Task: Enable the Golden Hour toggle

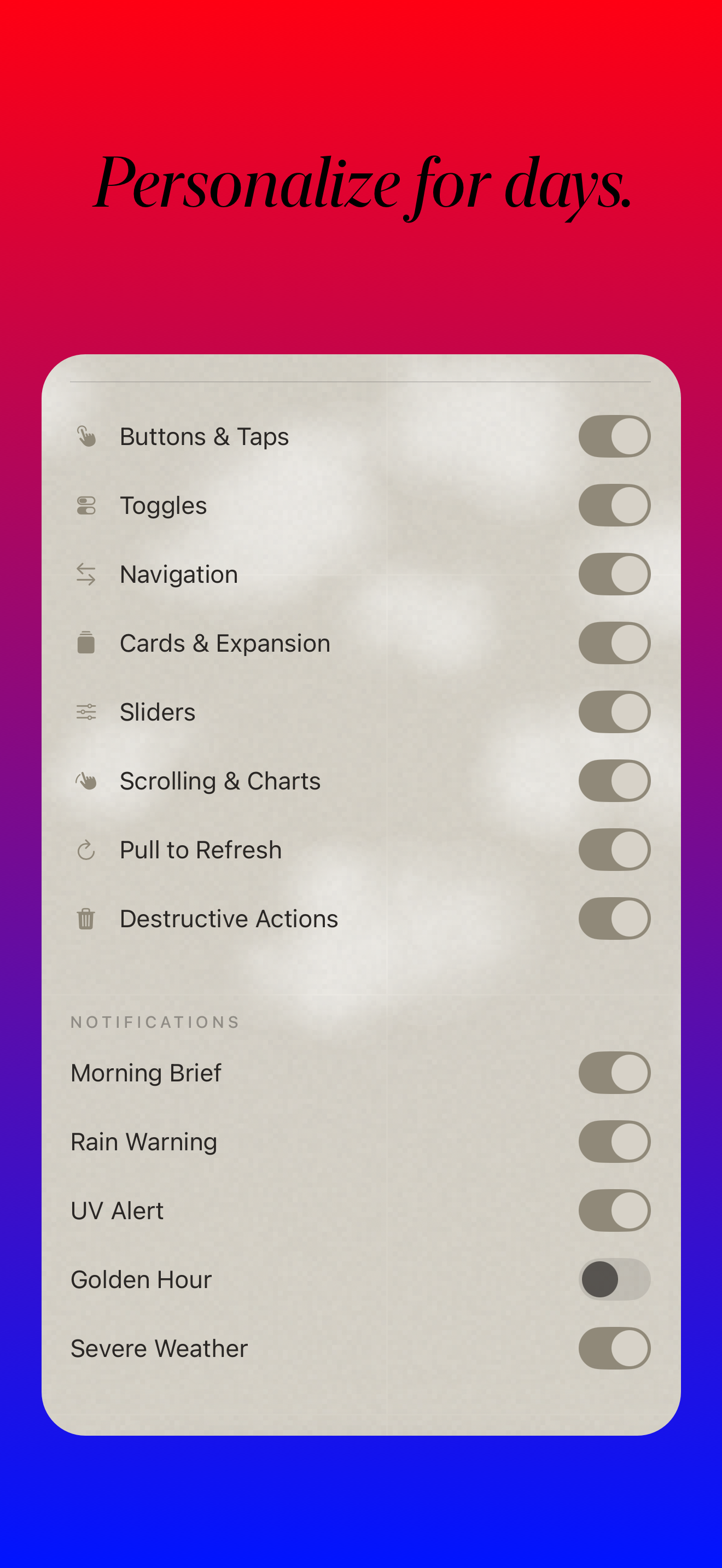Action: click(614, 1279)
